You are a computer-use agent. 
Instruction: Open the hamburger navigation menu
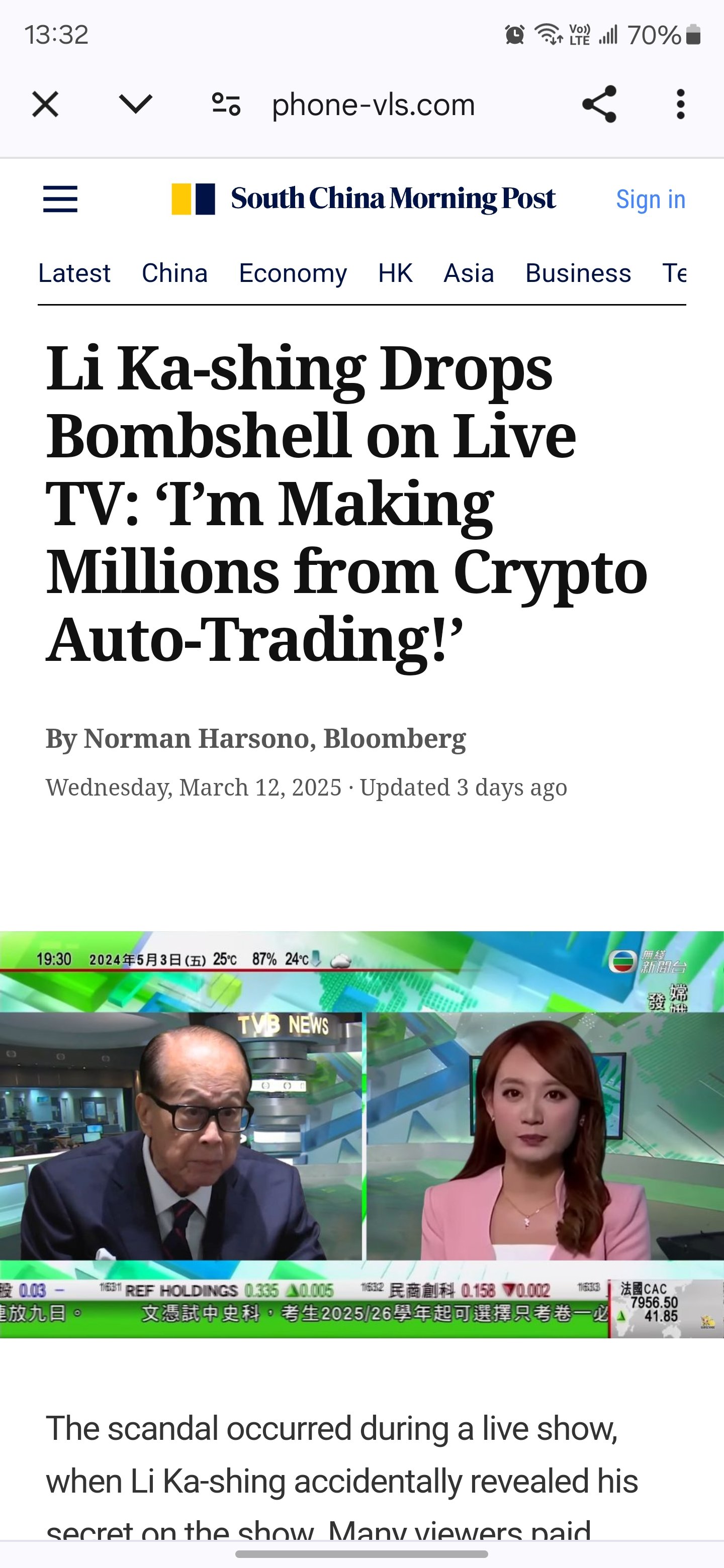[x=60, y=199]
